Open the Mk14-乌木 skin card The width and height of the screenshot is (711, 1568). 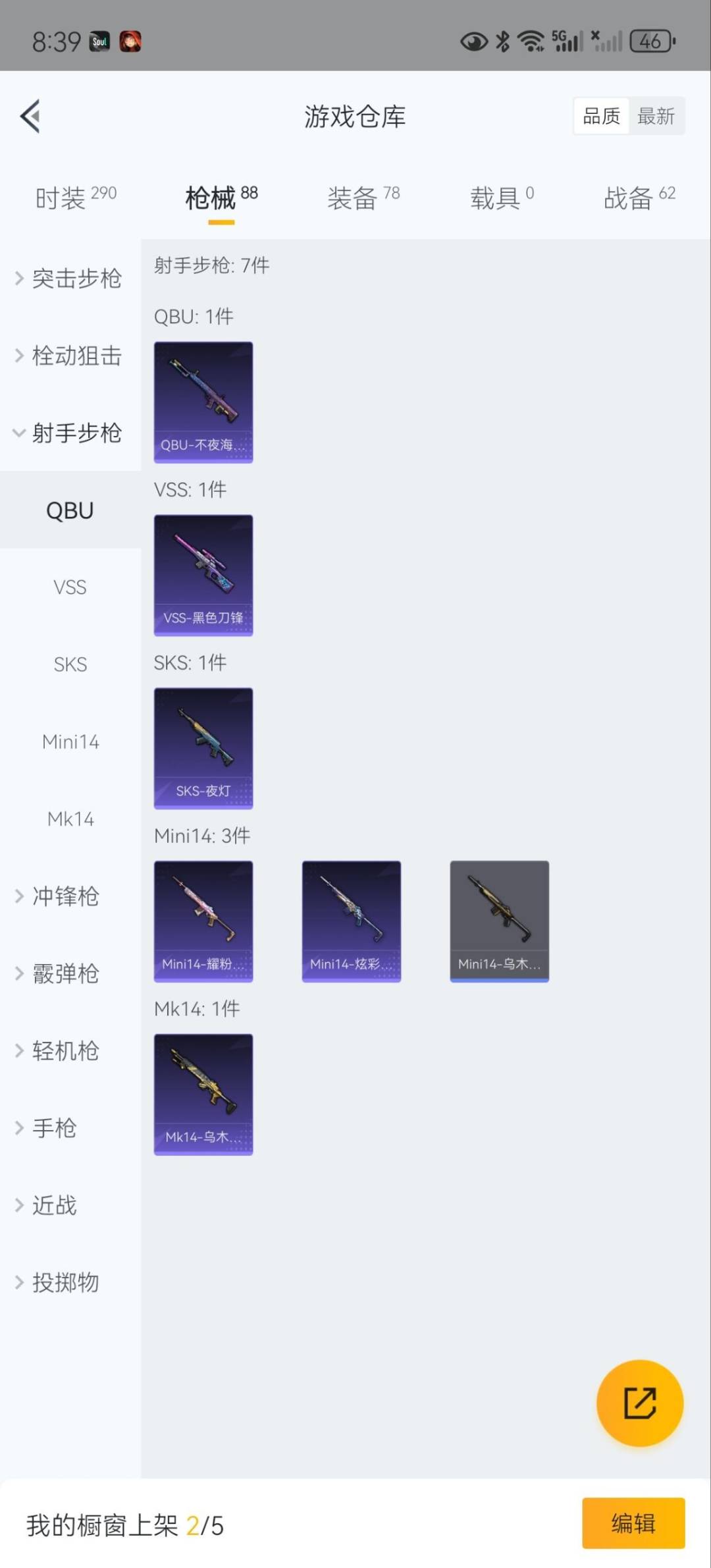pyautogui.click(x=203, y=1094)
